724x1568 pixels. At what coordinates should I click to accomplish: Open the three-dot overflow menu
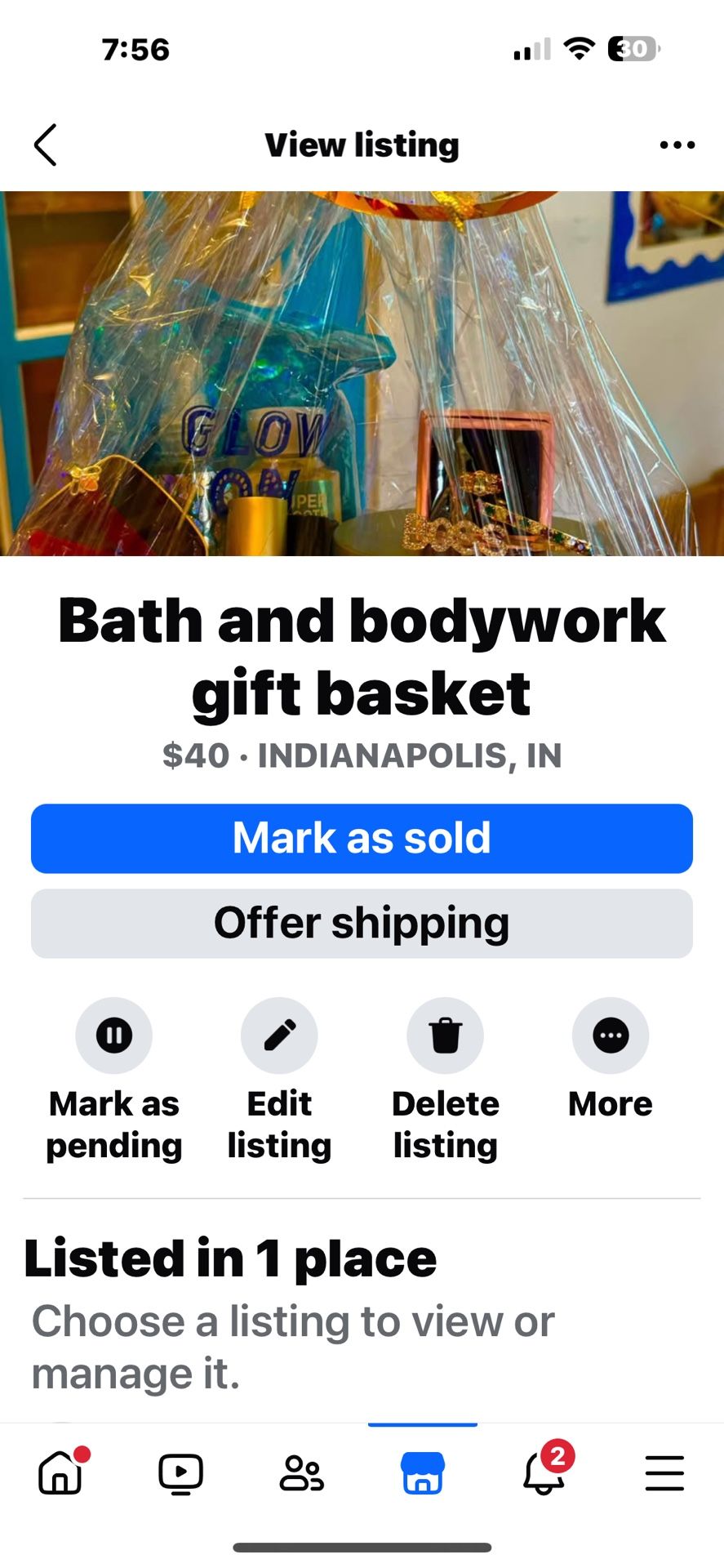point(677,145)
